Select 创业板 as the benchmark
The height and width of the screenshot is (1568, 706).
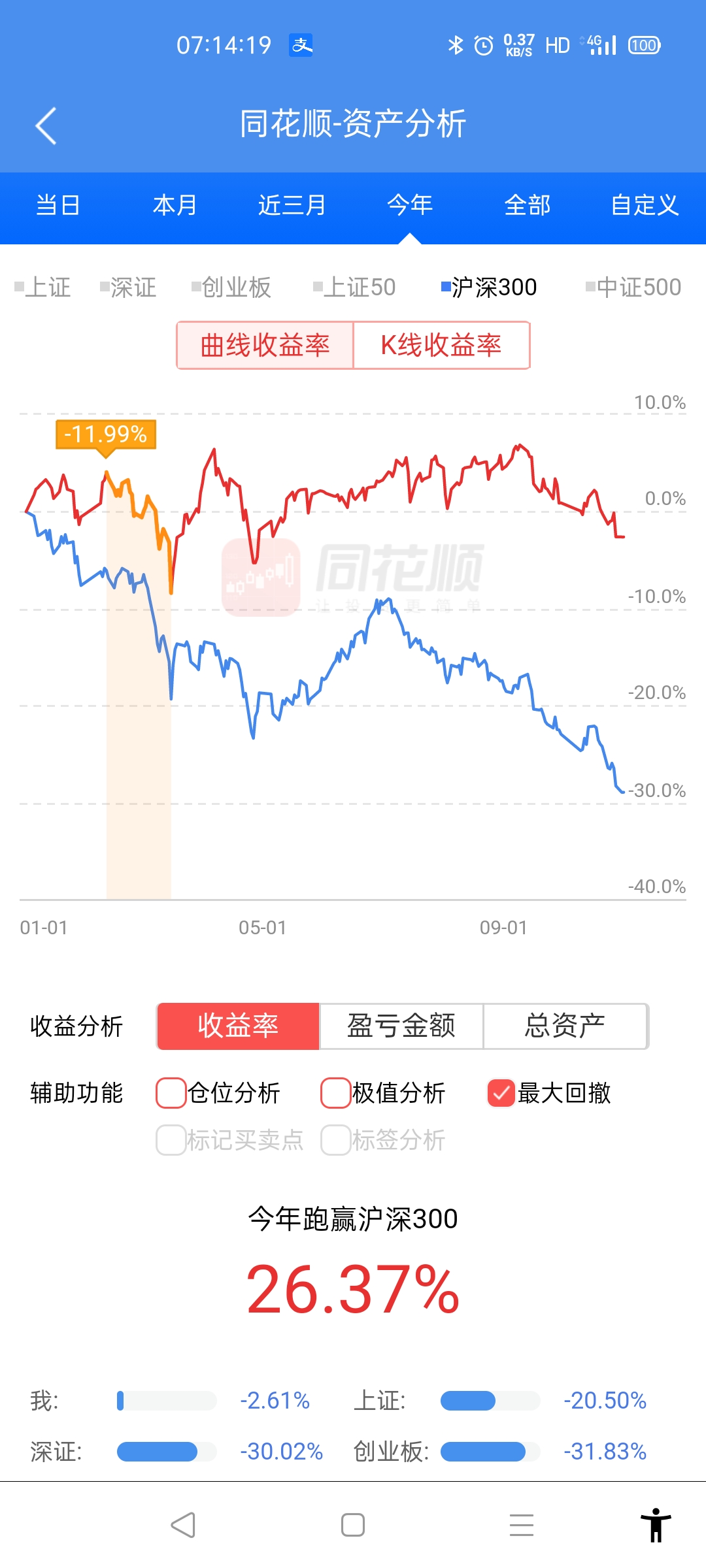click(231, 287)
